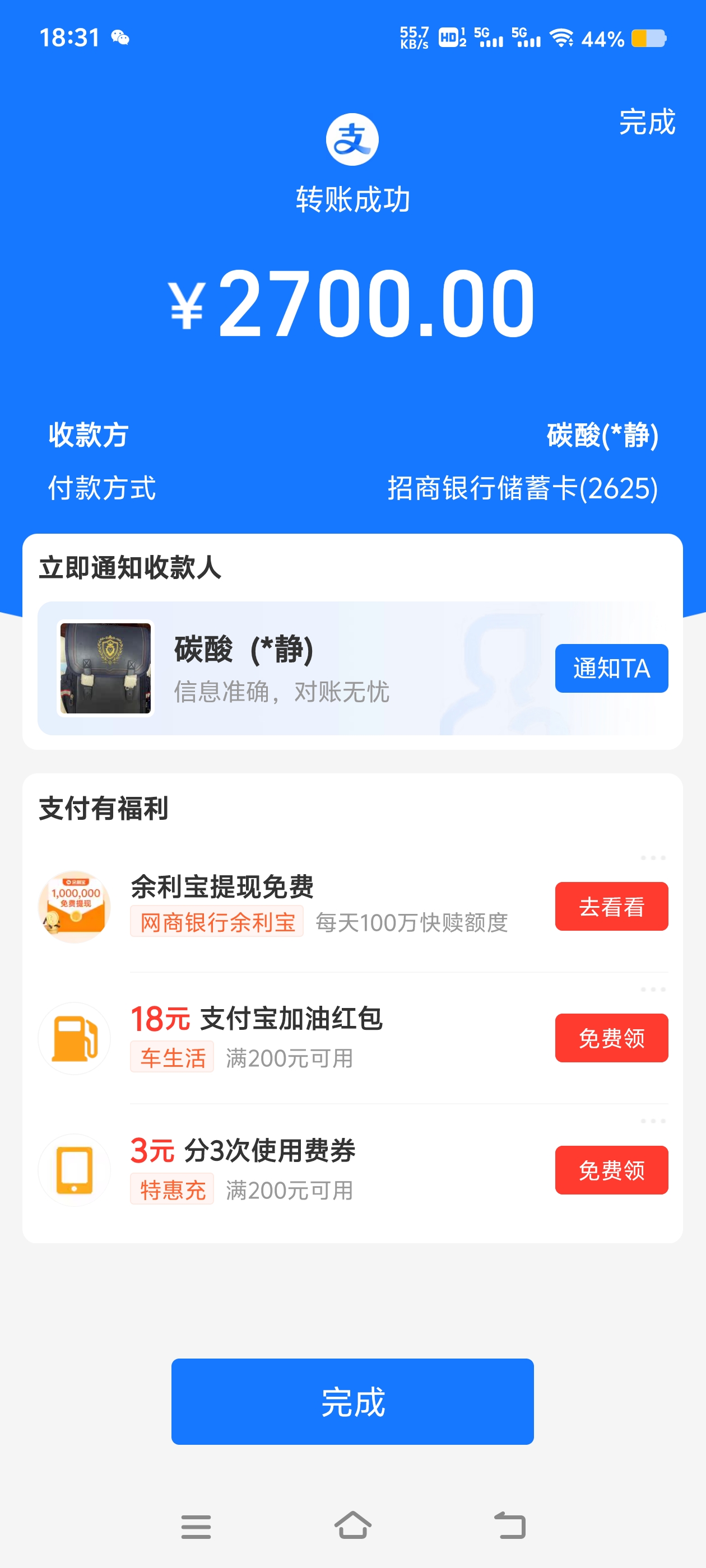This screenshot has width=706, height=1568.
Task: Open the recent apps menu
Action: coord(196,1527)
